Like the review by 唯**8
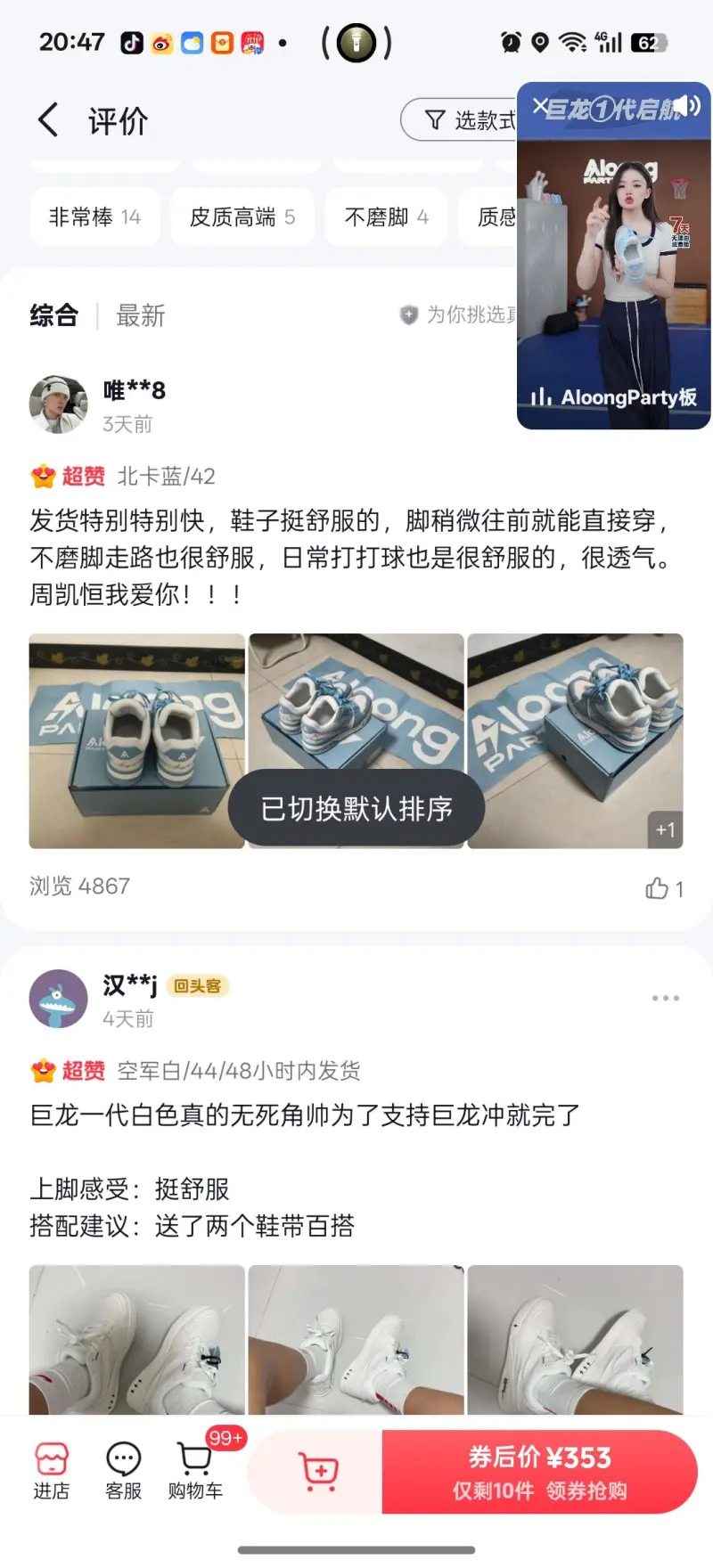713x1568 pixels. click(664, 888)
